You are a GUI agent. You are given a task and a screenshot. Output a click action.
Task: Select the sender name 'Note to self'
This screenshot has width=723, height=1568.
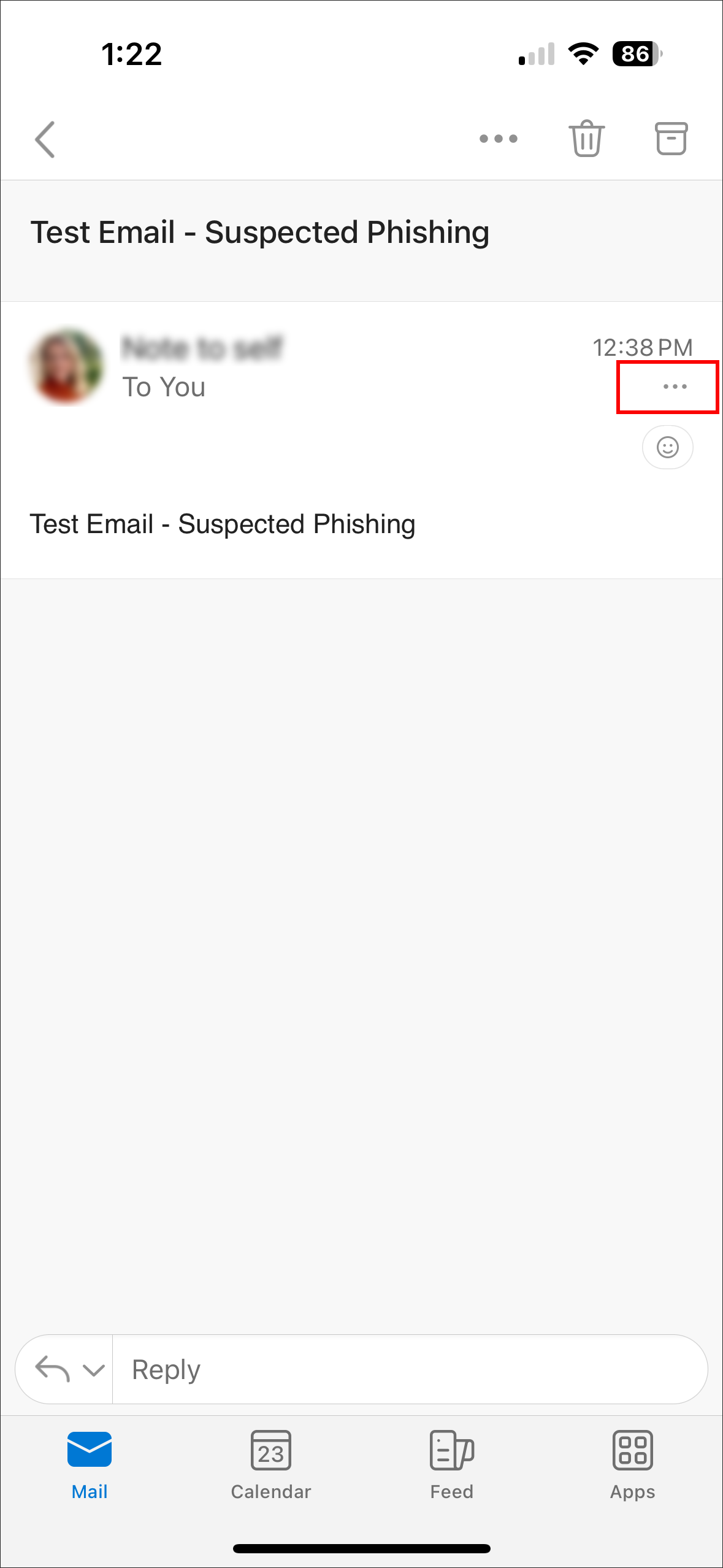click(202, 348)
